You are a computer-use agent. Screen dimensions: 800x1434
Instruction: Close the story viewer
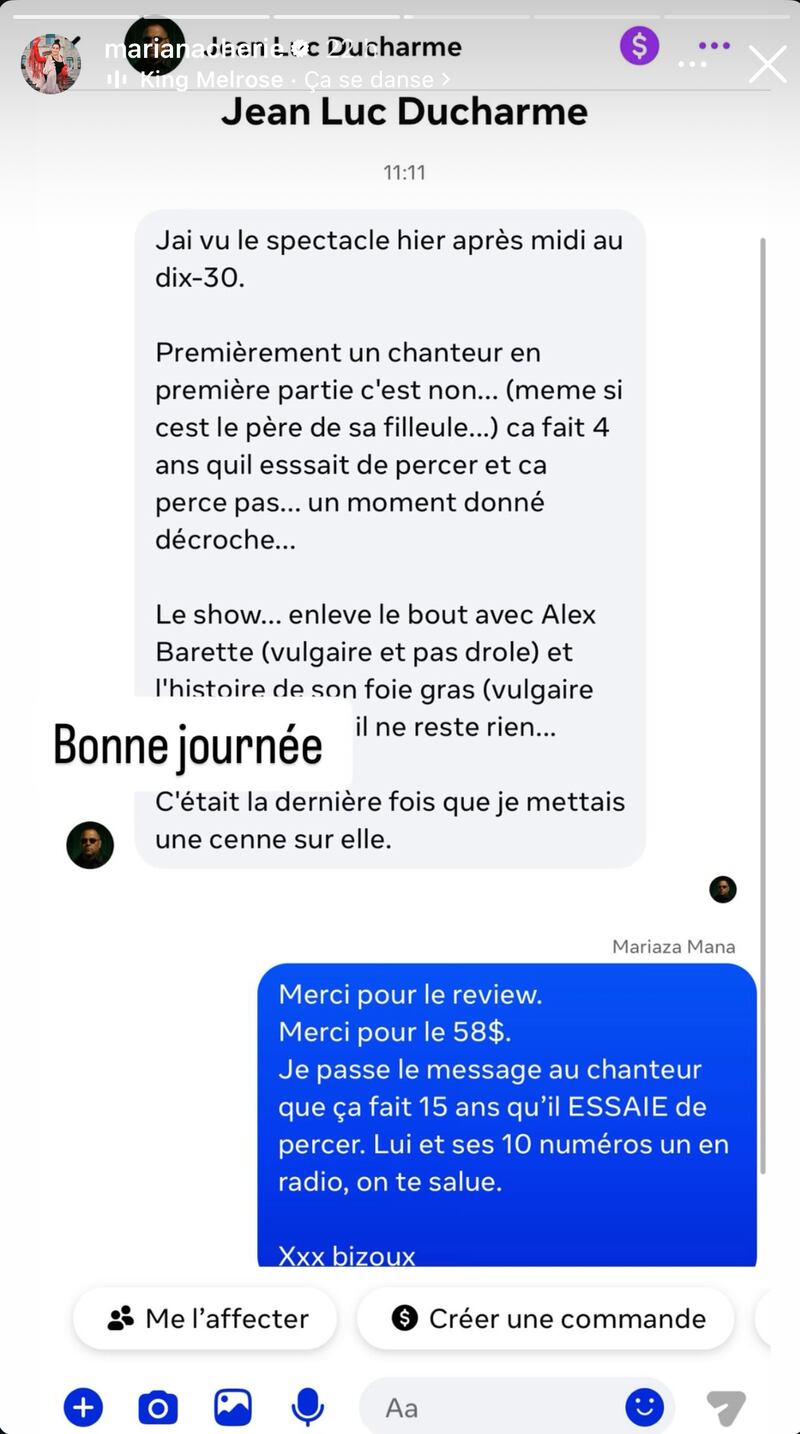pos(767,64)
